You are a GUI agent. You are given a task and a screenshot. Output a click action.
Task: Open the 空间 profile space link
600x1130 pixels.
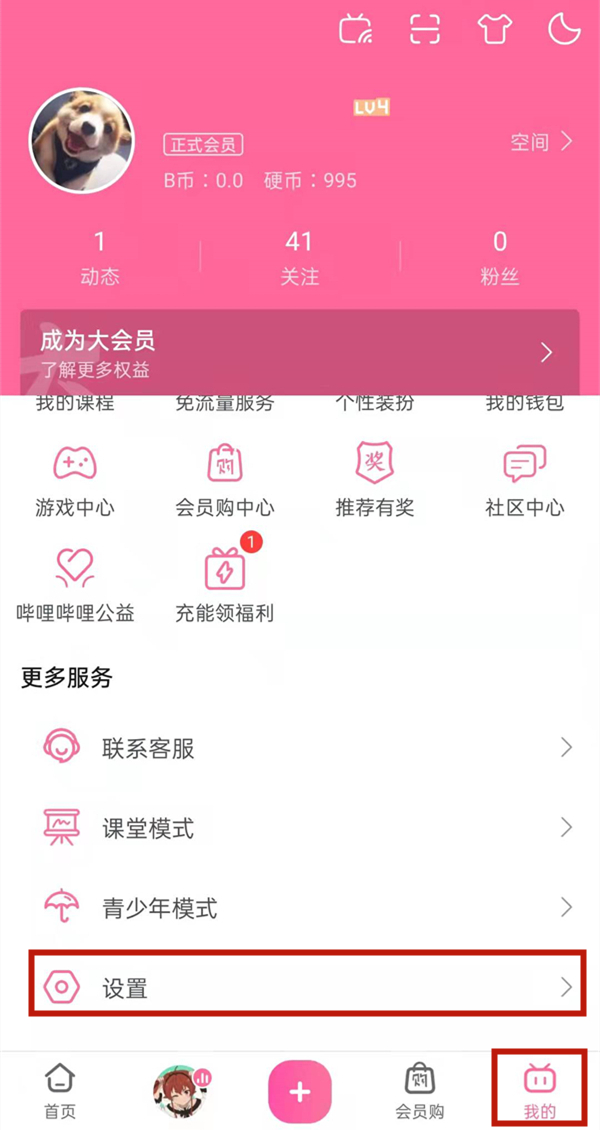pyautogui.click(x=541, y=142)
